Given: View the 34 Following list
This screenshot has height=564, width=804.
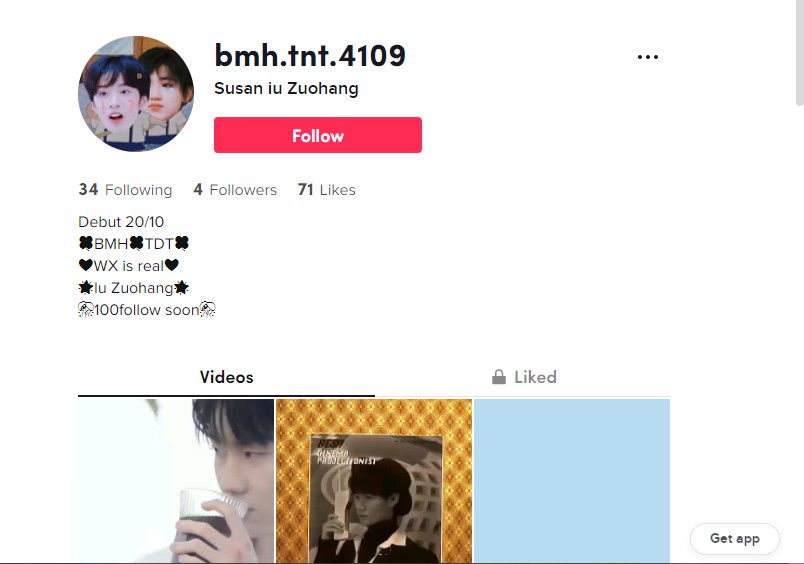Looking at the screenshot, I should coord(125,190).
